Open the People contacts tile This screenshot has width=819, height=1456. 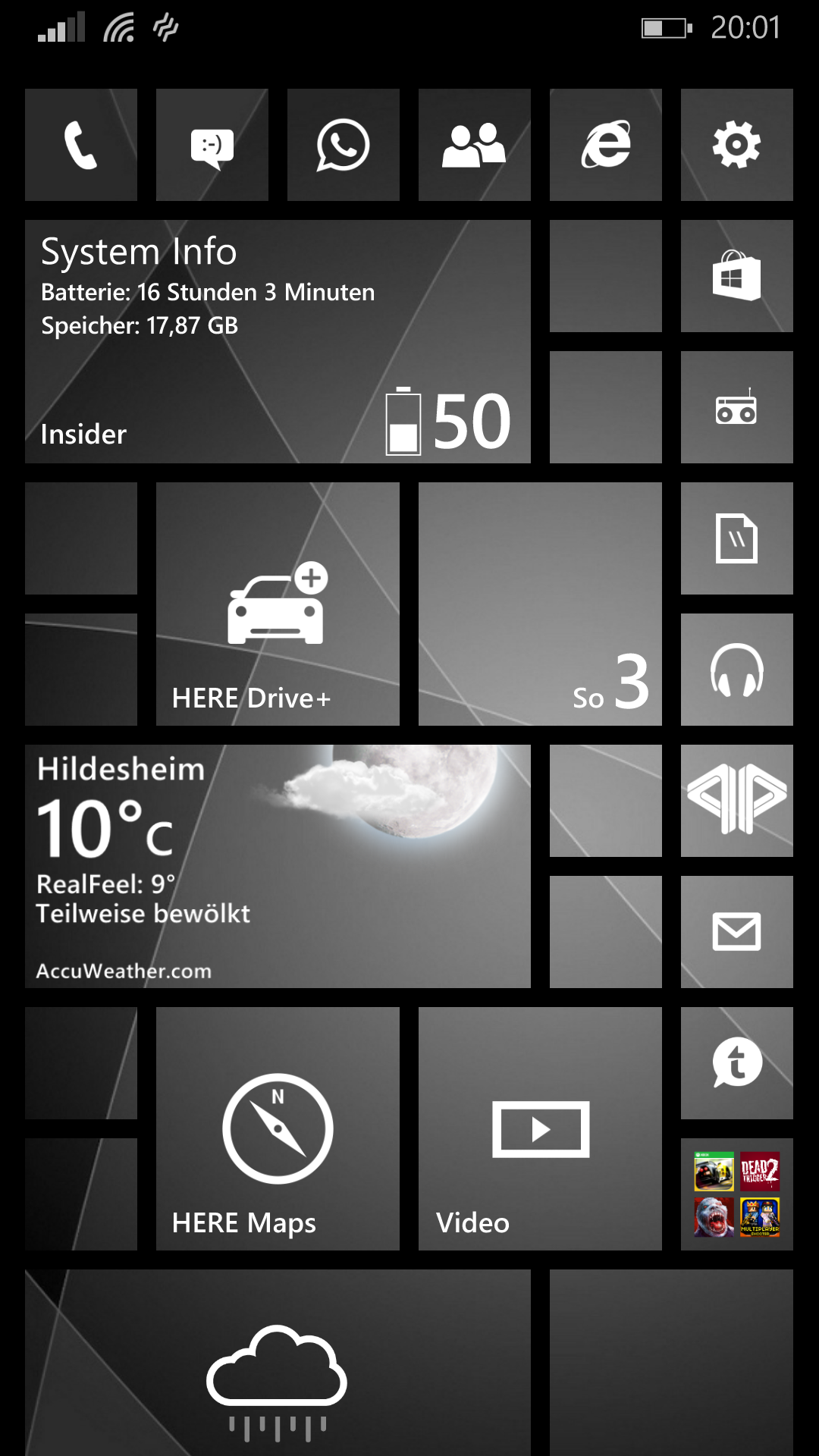[x=475, y=145]
